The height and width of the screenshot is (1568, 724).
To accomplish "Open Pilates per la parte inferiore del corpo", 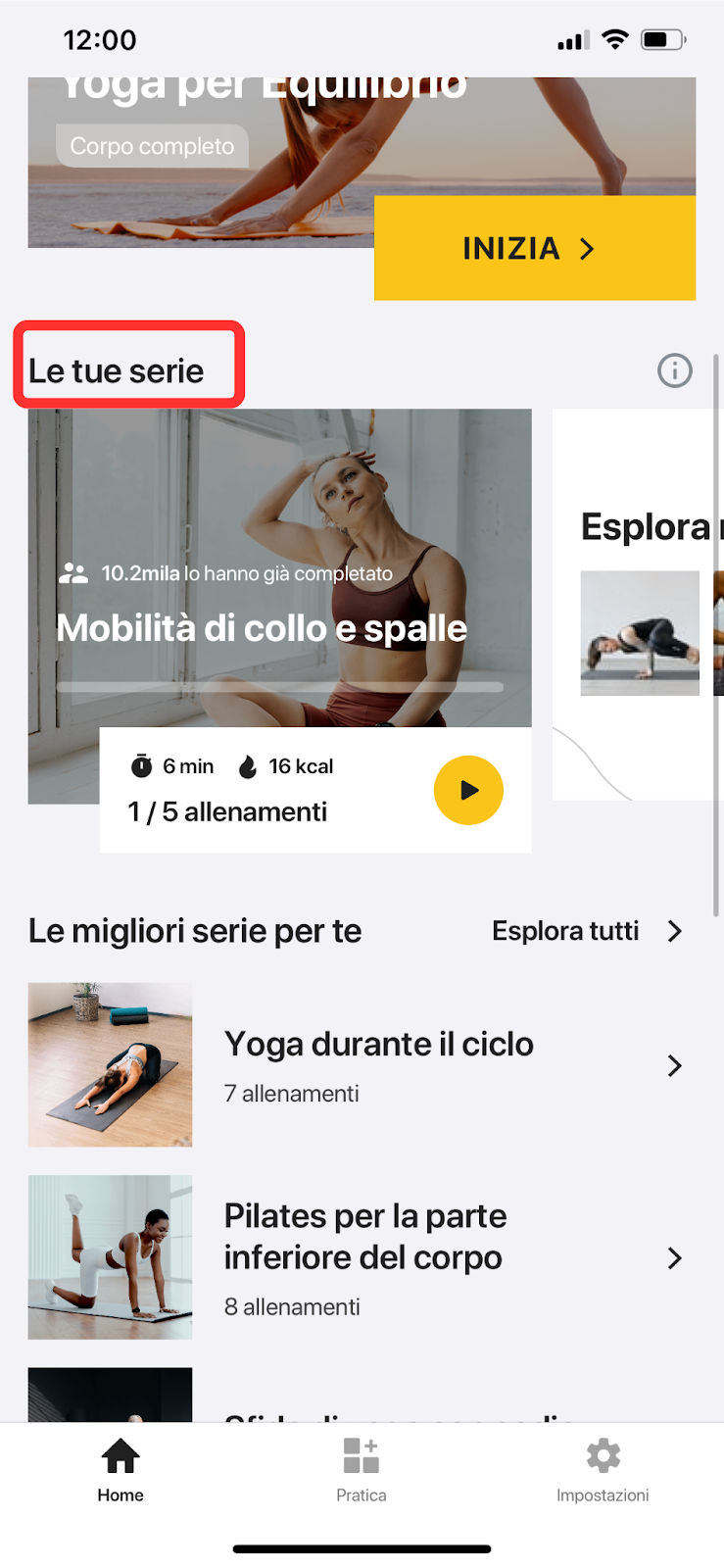I will [362, 1258].
